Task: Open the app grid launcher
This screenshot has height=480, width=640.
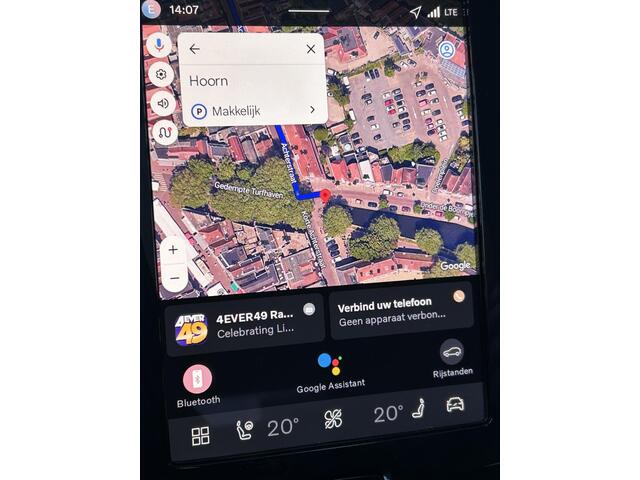Action: point(201,436)
